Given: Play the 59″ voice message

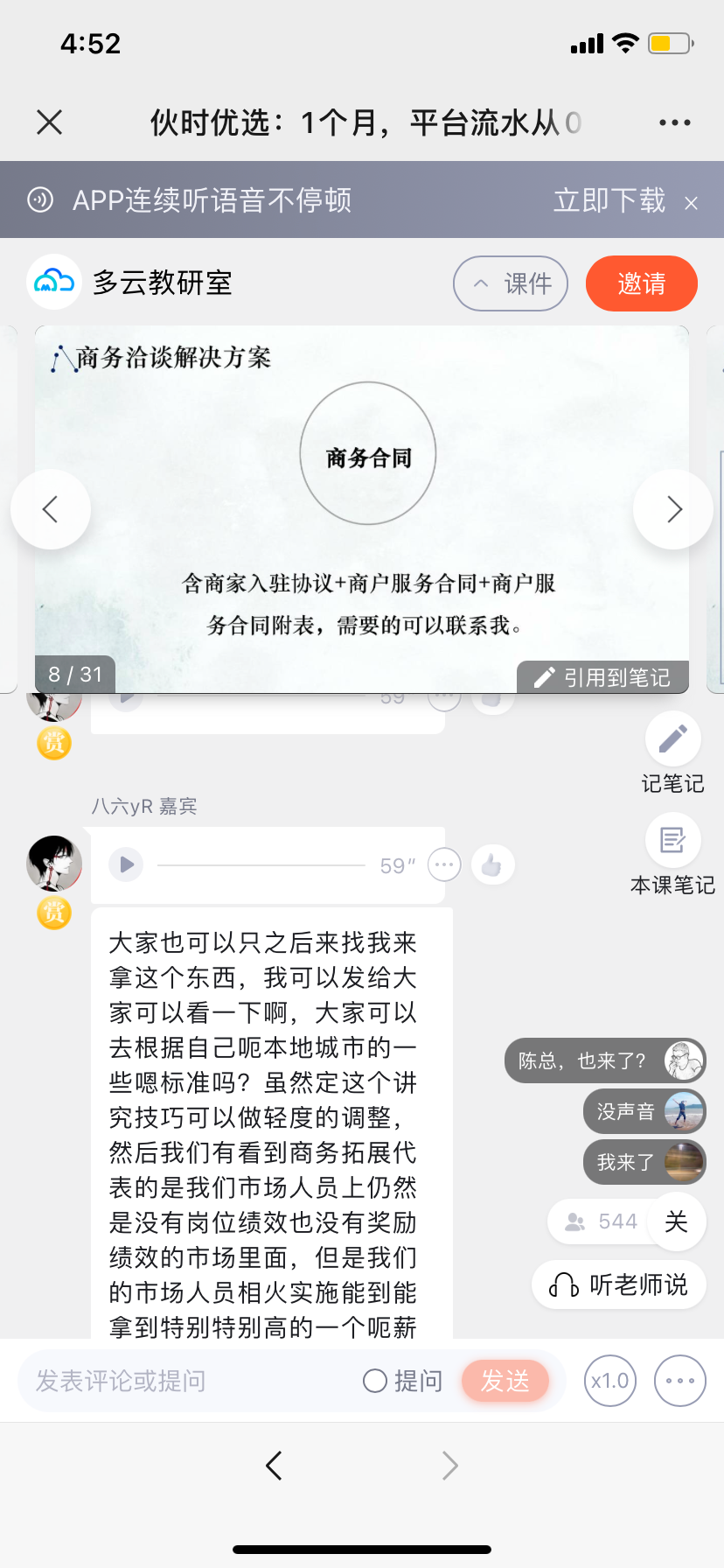Looking at the screenshot, I should 126,864.
